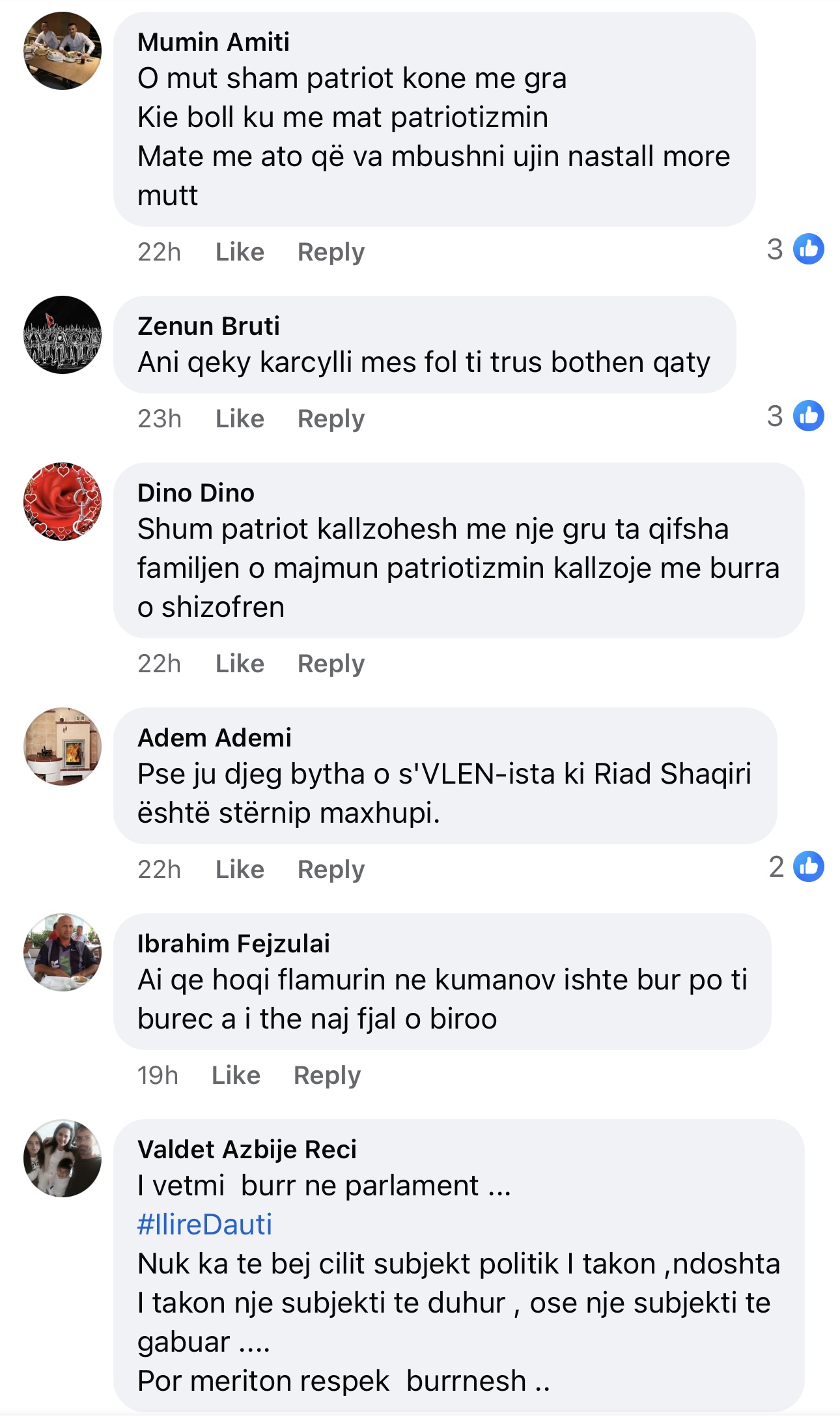This screenshot has width=840, height=1424.
Task: Reply to Zenun Bruti's comment
Action: pos(331,418)
